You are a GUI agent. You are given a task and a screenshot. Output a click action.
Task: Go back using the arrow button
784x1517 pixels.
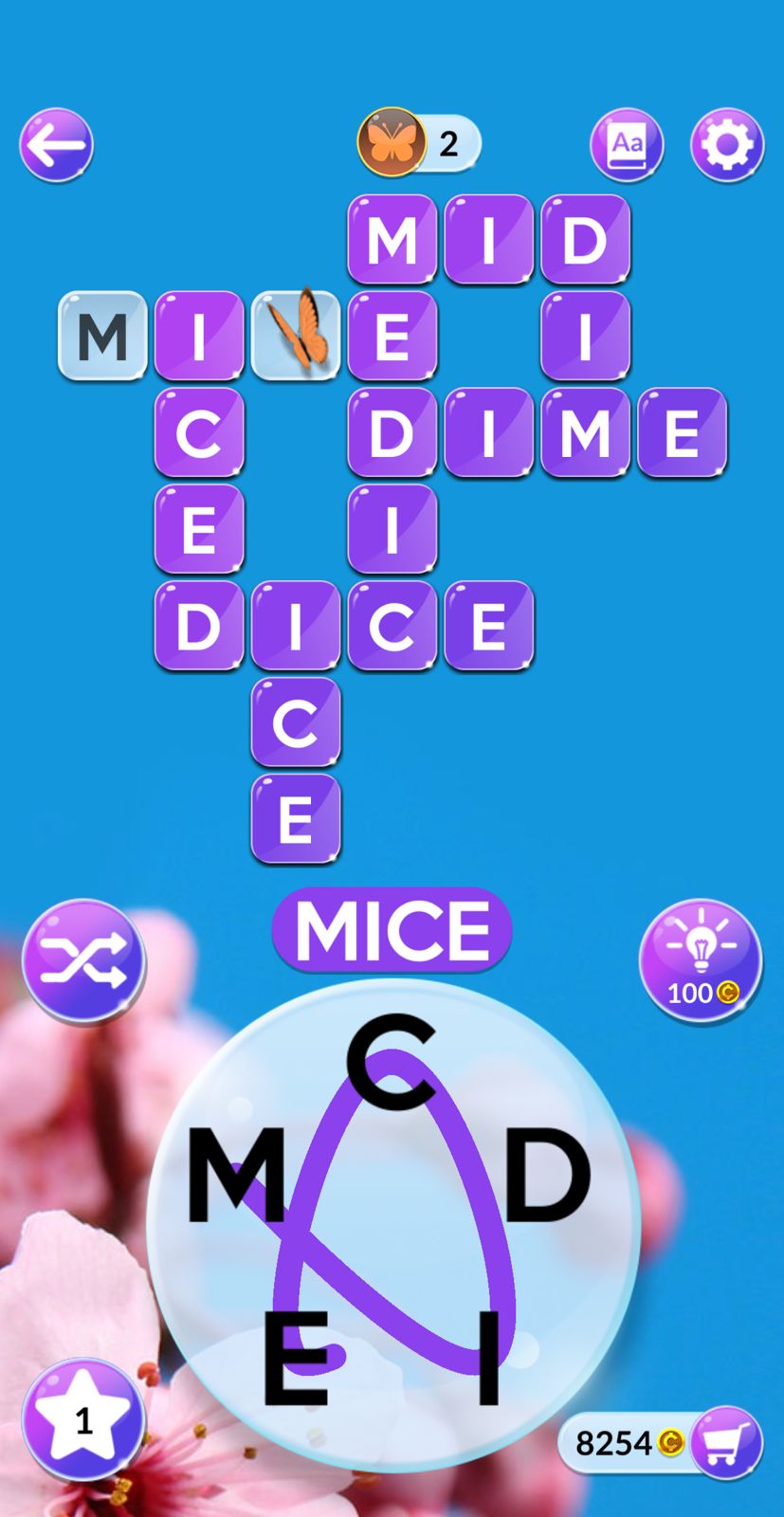click(x=56, y=145)
